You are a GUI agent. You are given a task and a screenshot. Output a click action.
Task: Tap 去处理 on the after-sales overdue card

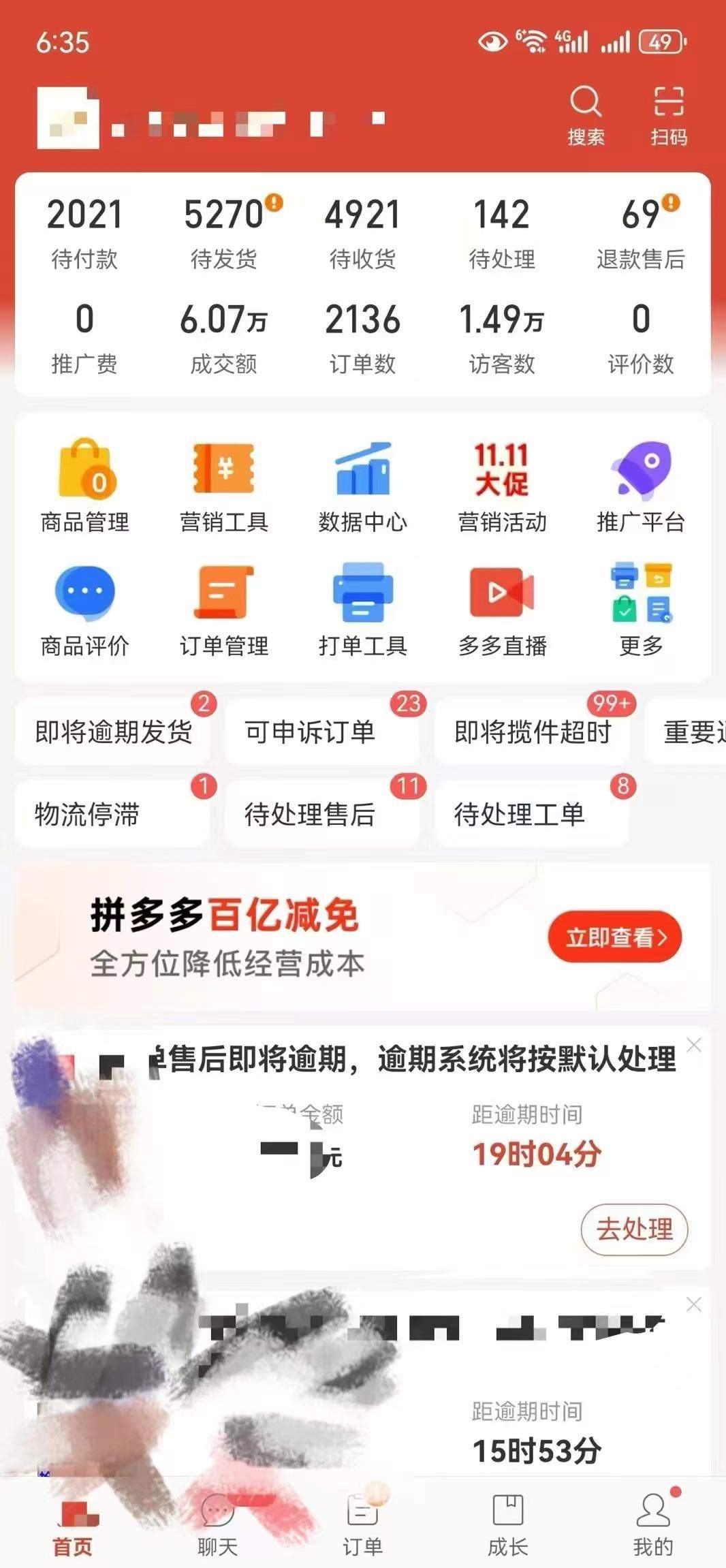point(634,1229)
